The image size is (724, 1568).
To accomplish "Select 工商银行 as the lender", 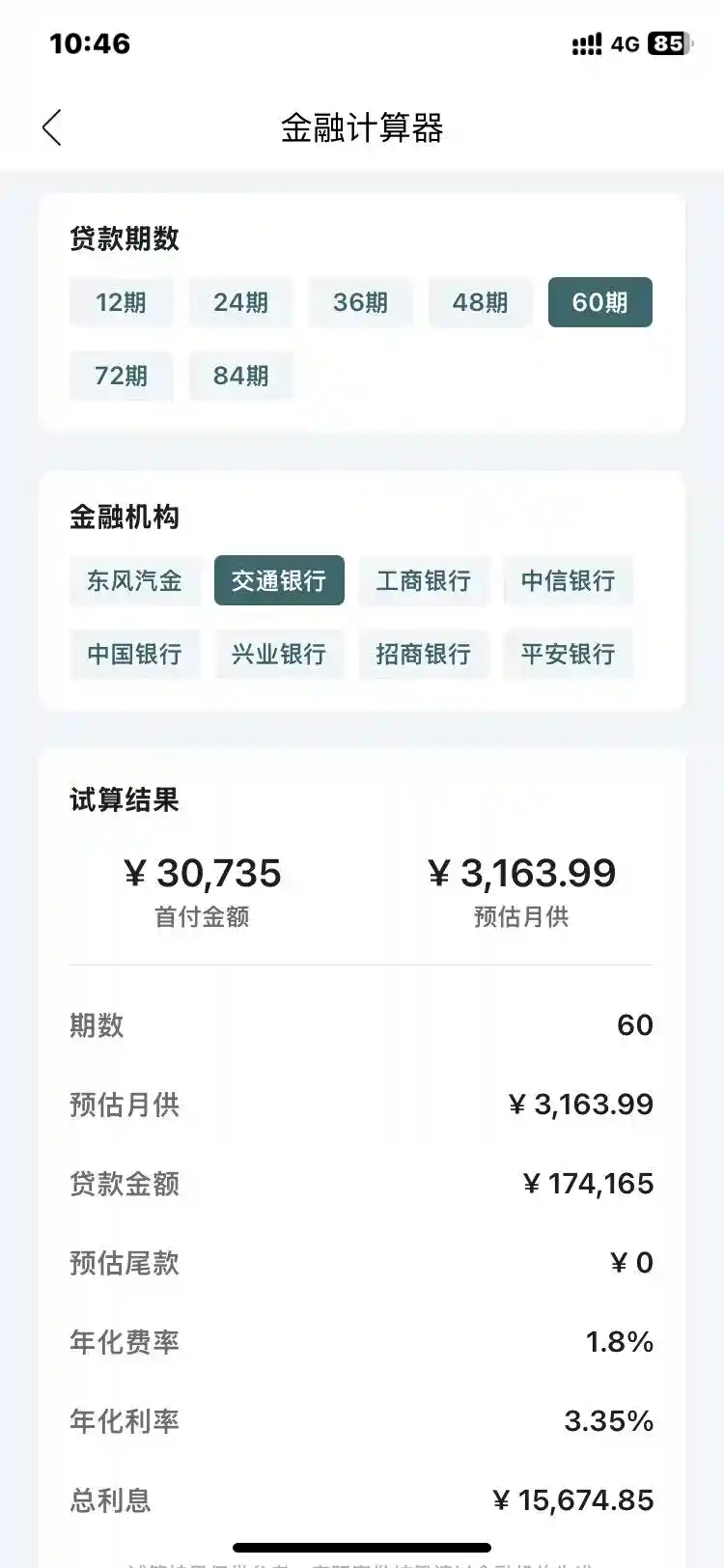I will point(424,580).
